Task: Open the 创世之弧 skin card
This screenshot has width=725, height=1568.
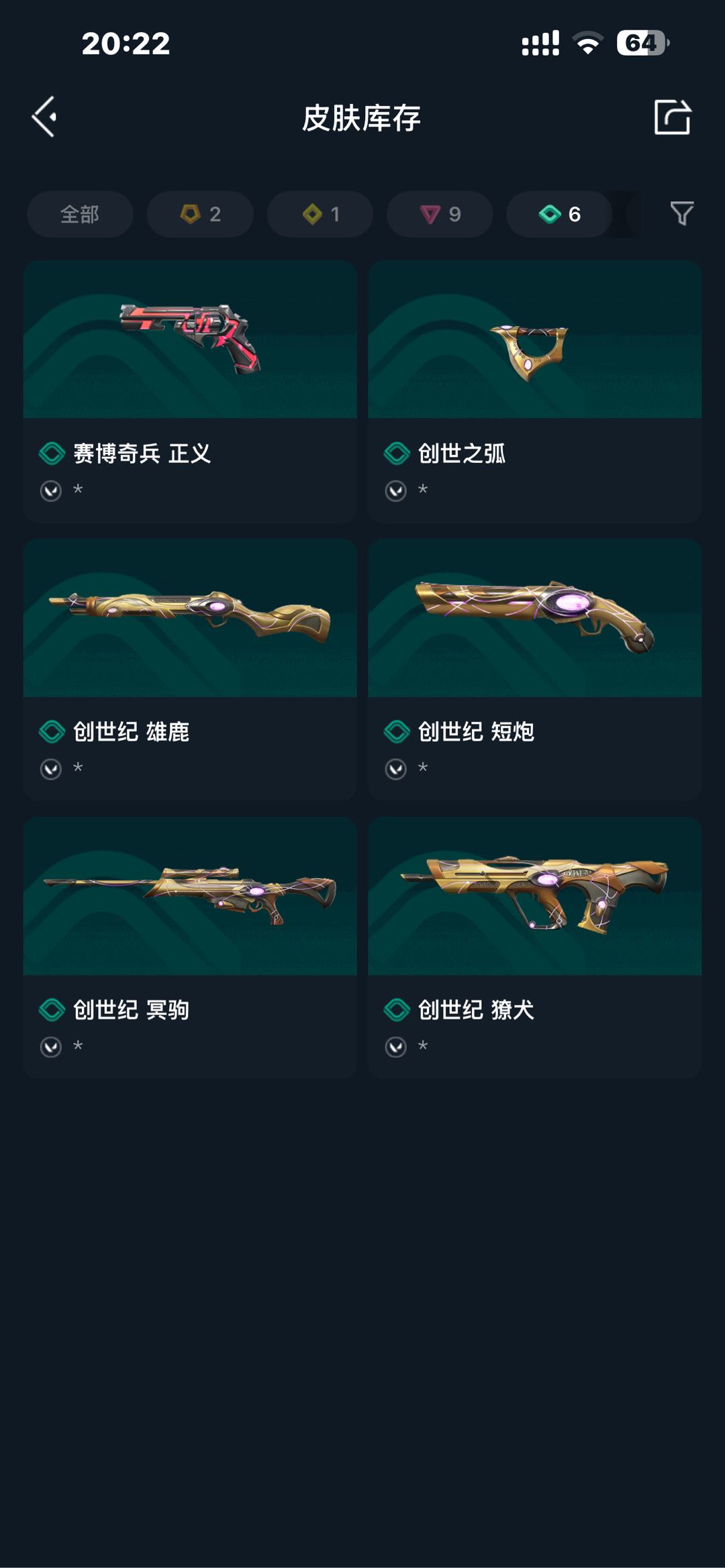Action: click(534, 391)
